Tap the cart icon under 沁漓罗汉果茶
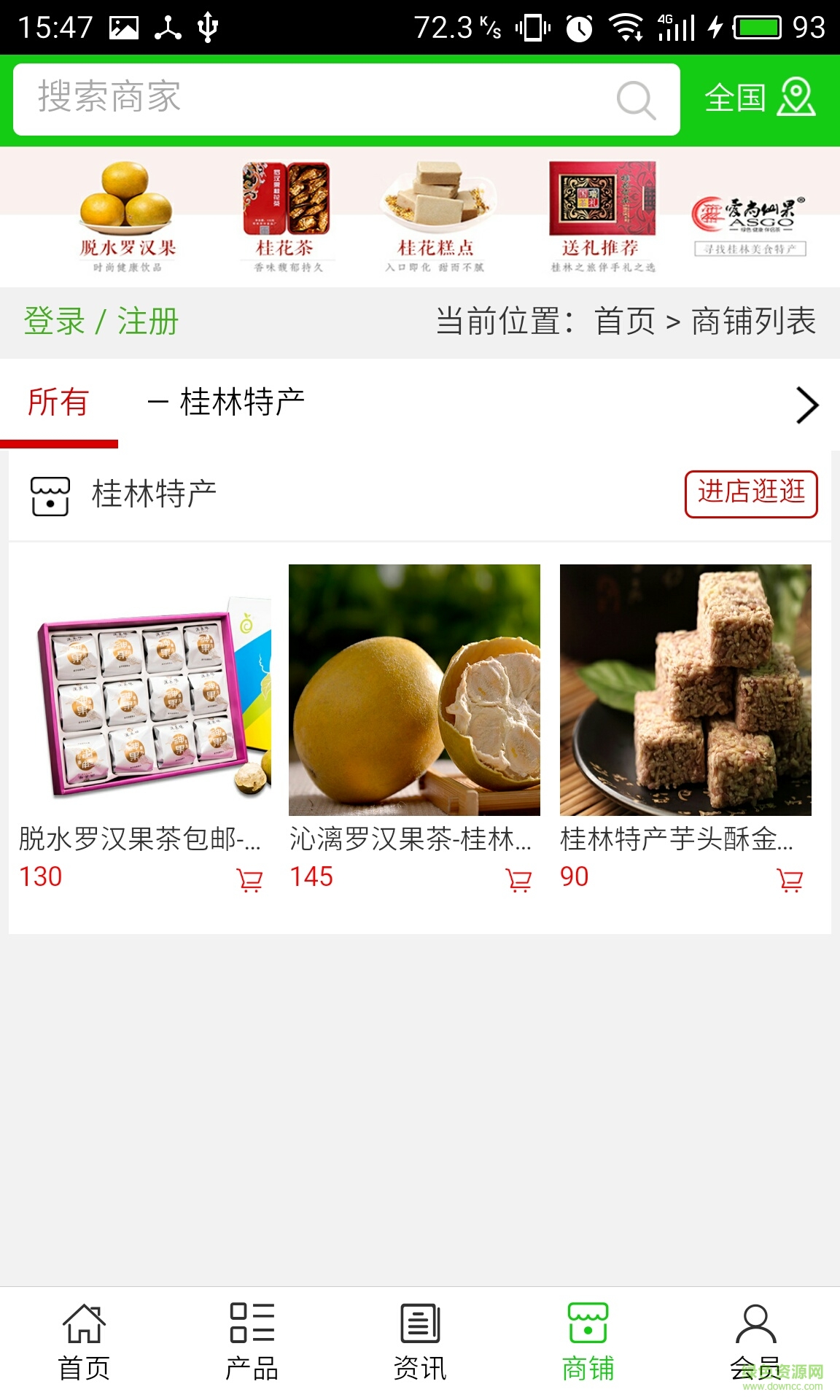 (x=519, y=880)
